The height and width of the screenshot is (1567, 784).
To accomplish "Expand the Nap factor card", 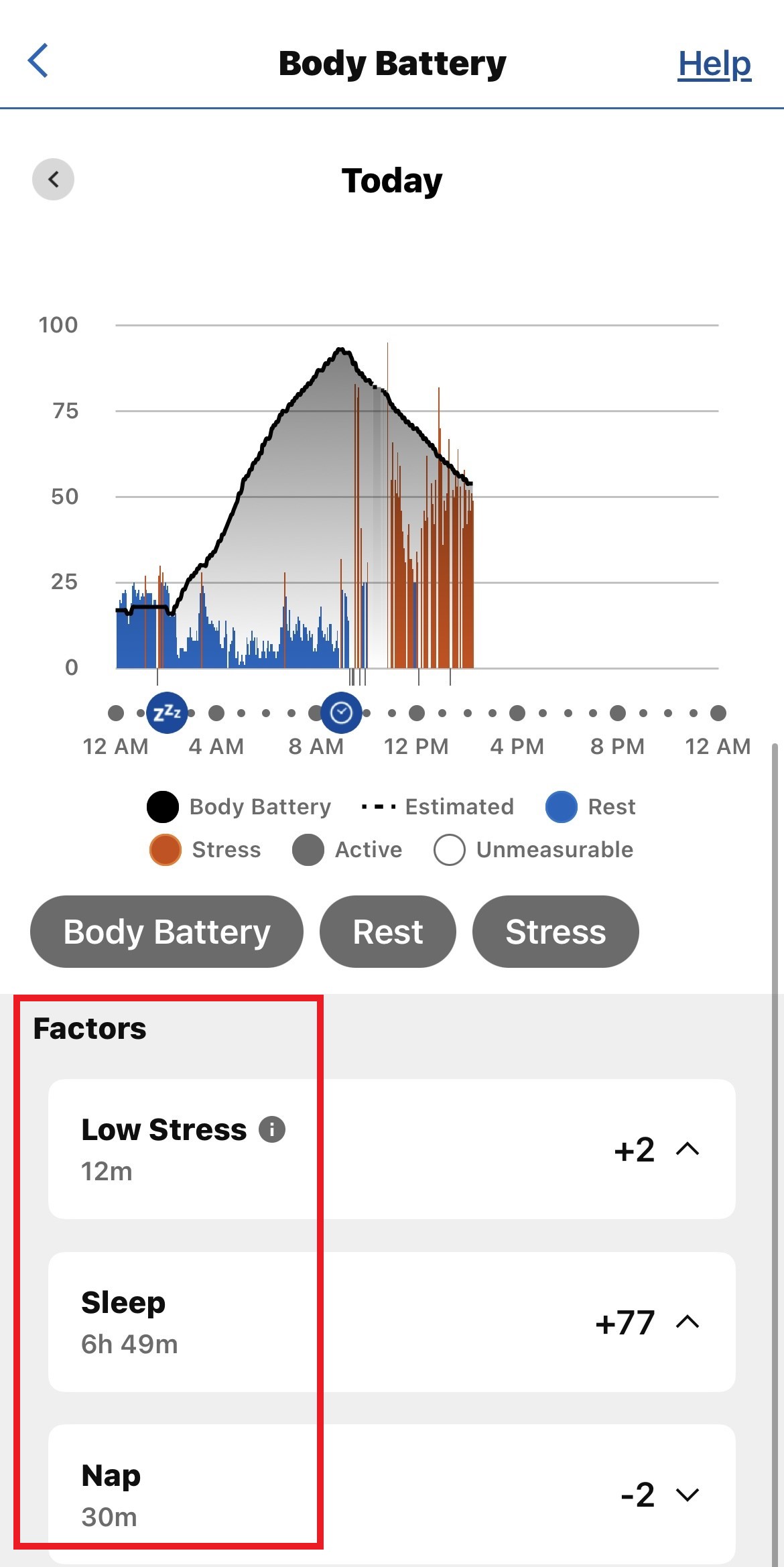I will [x=688, y=1495].
